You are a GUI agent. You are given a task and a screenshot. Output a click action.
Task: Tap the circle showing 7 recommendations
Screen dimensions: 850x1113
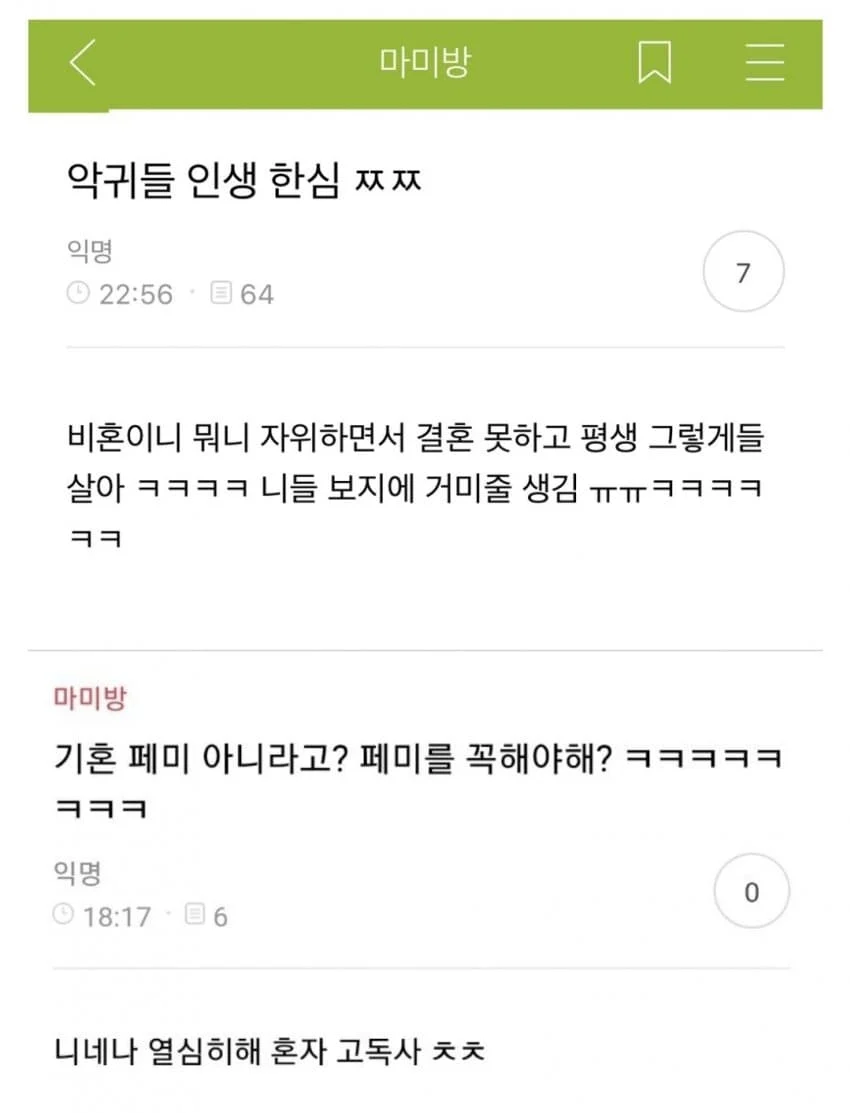click(743, 272)
